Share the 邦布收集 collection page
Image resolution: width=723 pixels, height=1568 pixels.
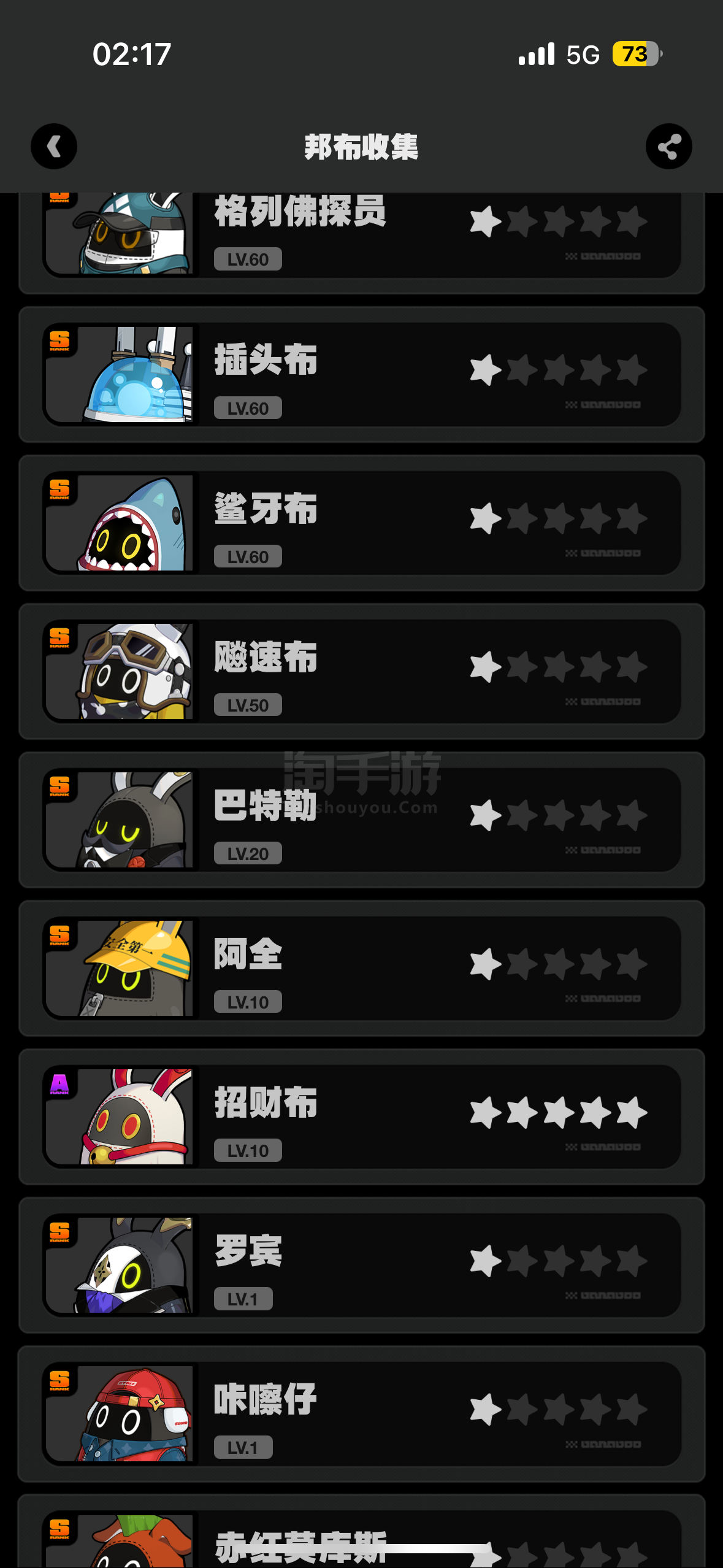click(668, 147)
